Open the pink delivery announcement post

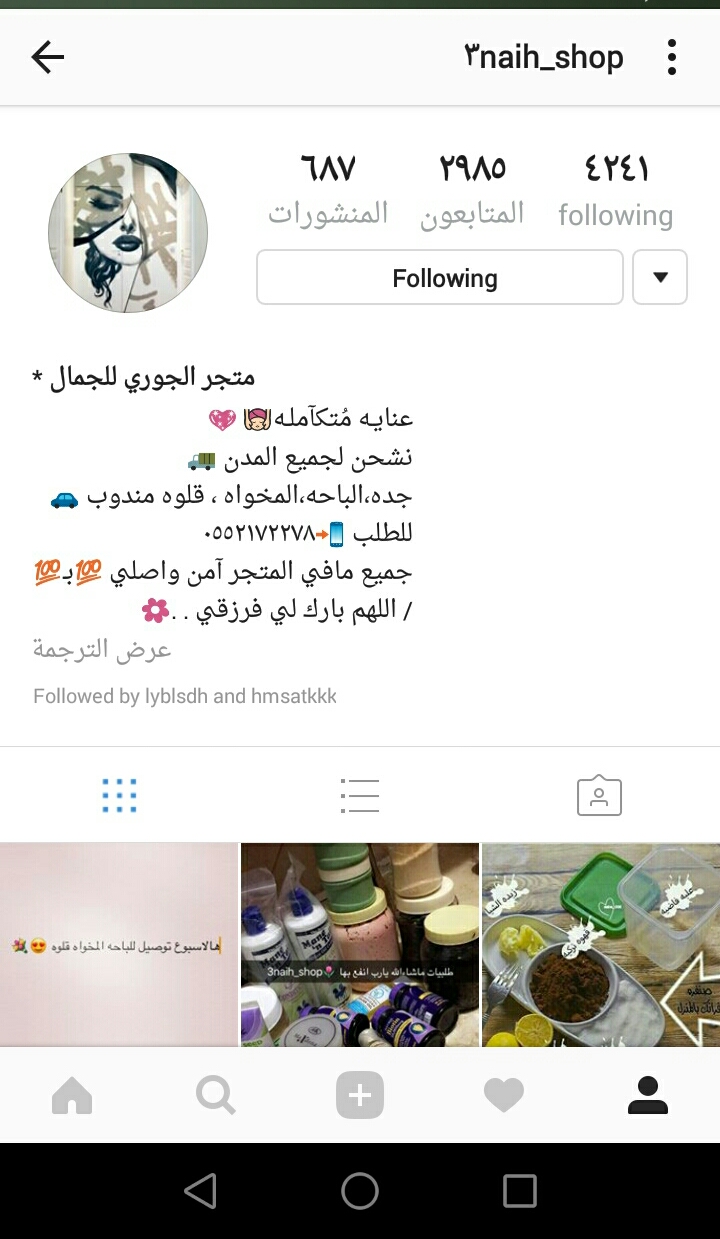(119, 944)
